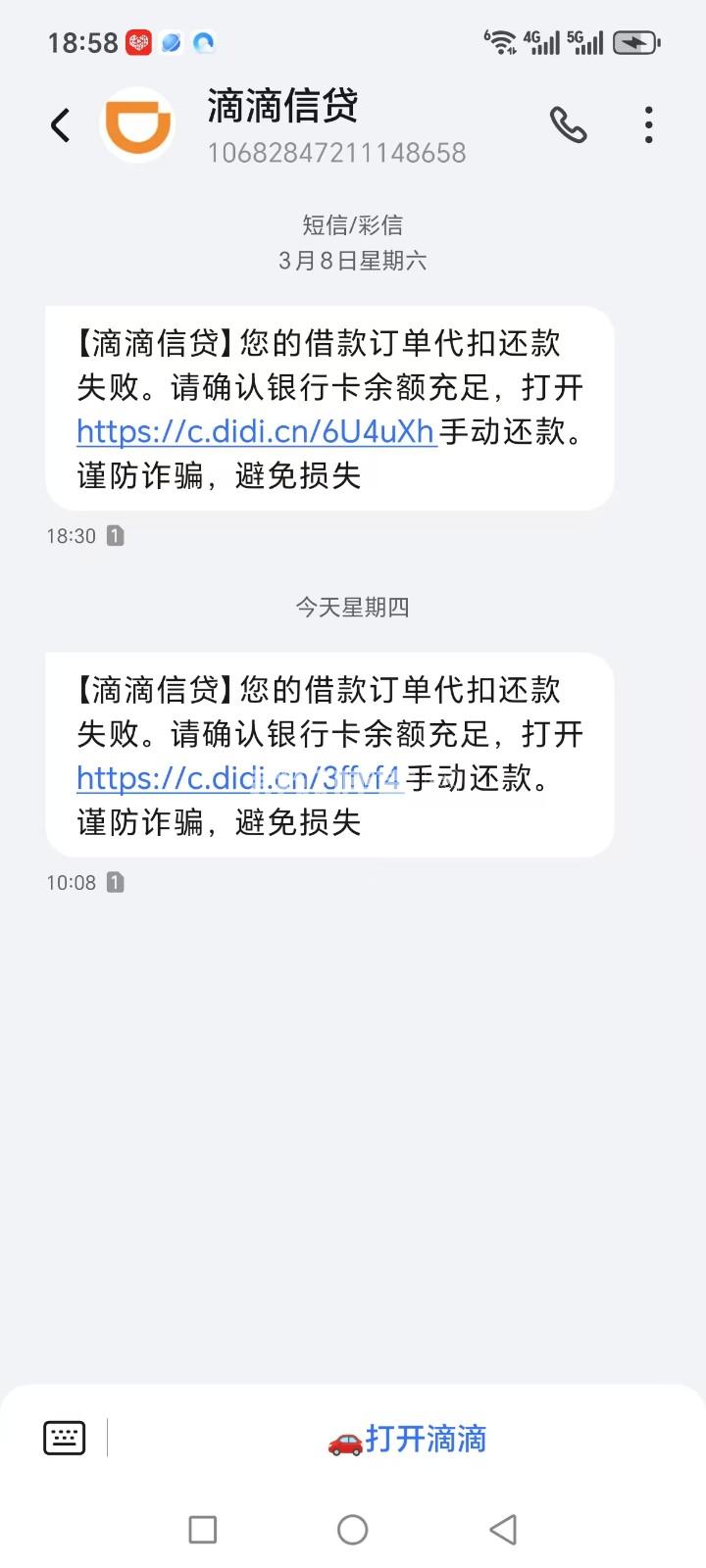Image resolution: width=706 pixels, height=1568 pixels.
Task: Call the 滴滴信贷 sender
Action: [x=568, y=125]
